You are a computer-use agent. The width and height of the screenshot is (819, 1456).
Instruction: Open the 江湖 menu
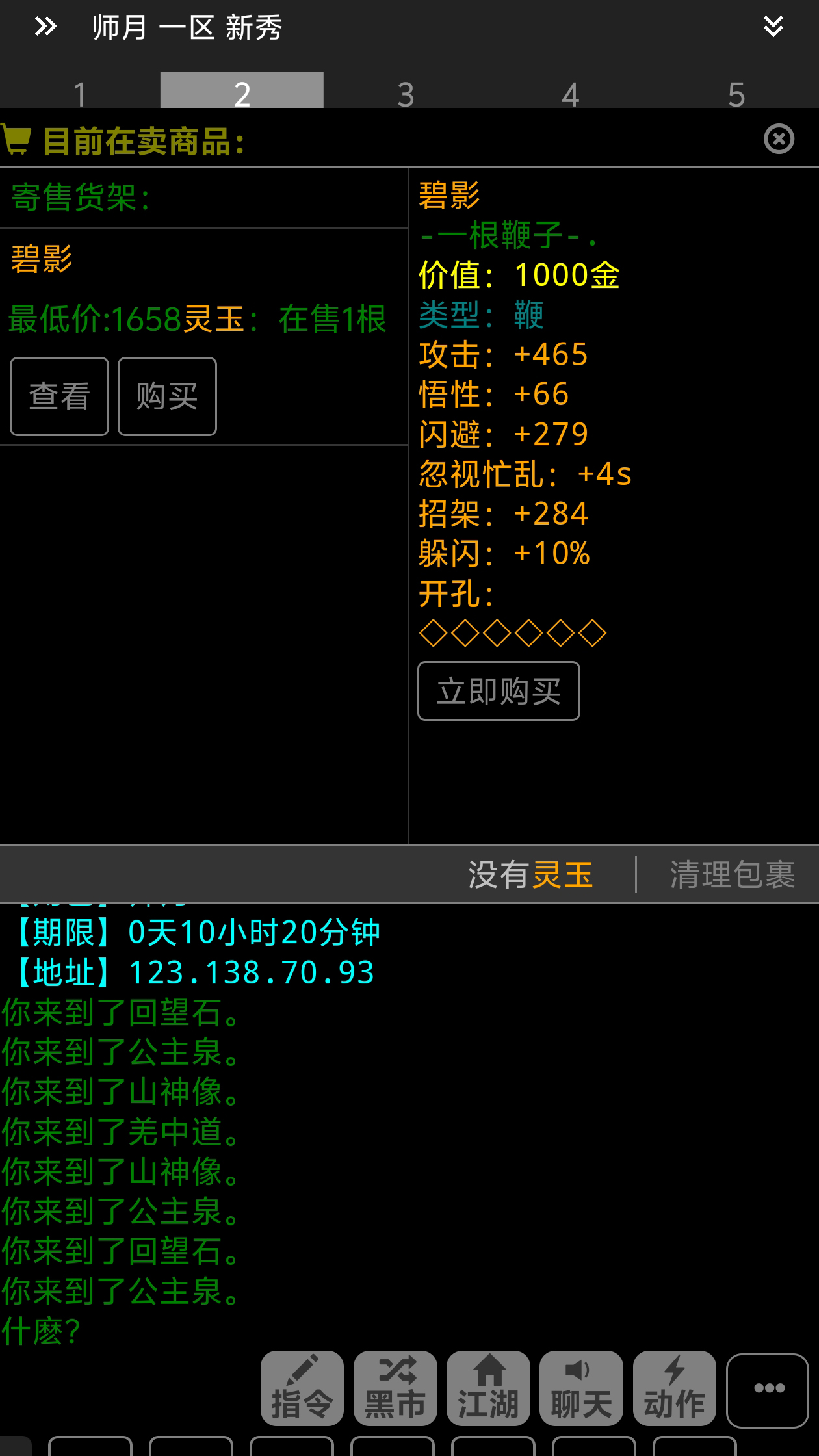click(488, 1388)
